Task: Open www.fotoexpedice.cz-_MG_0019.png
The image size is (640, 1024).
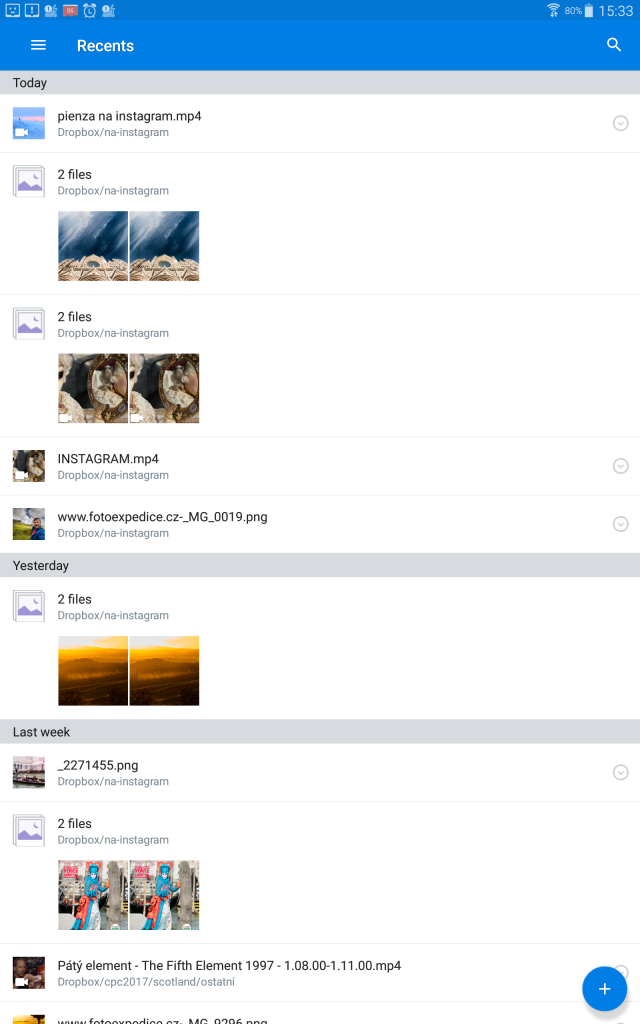Action: (320, 524)
